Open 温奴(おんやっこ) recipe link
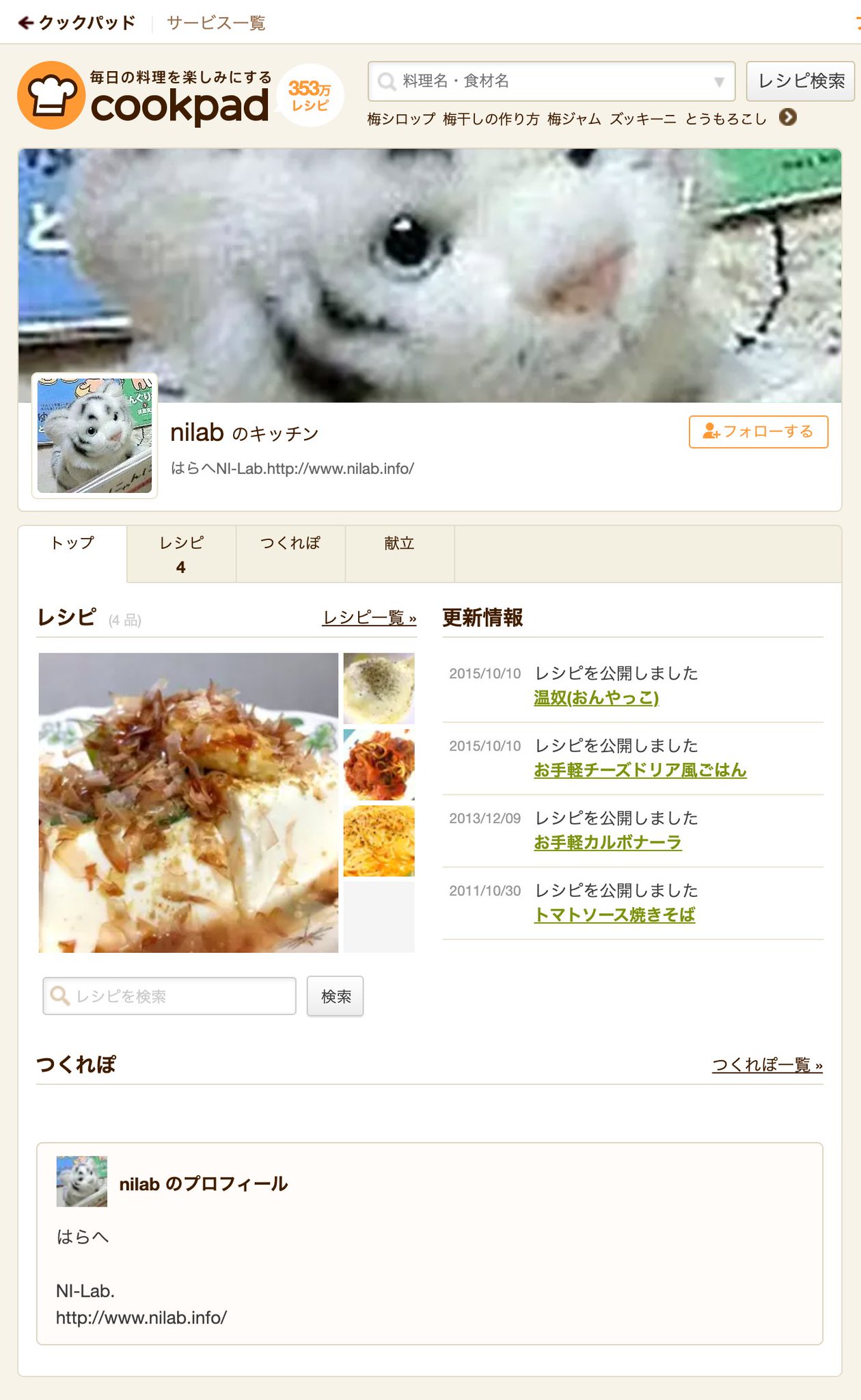 point(597,698)
